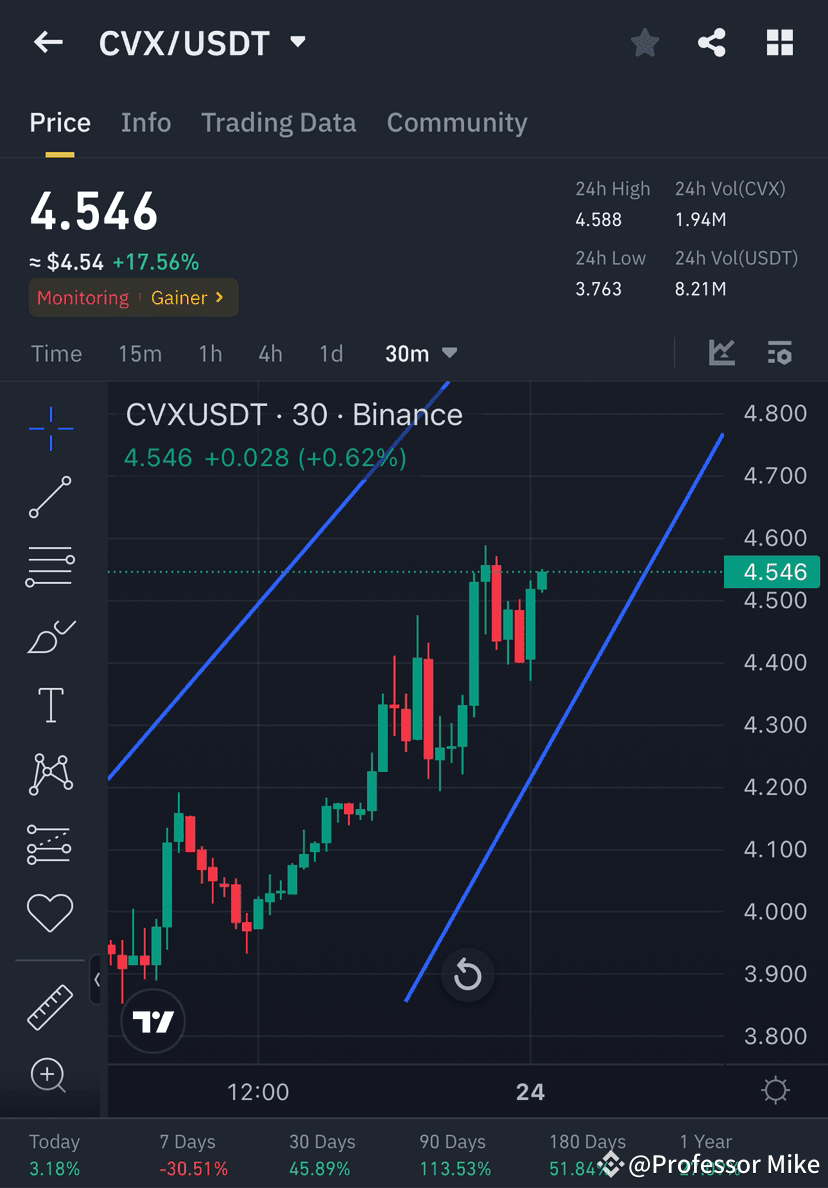
Task: Toggle CVX/USDT as a favorite
Action: (x=644, y=42)
